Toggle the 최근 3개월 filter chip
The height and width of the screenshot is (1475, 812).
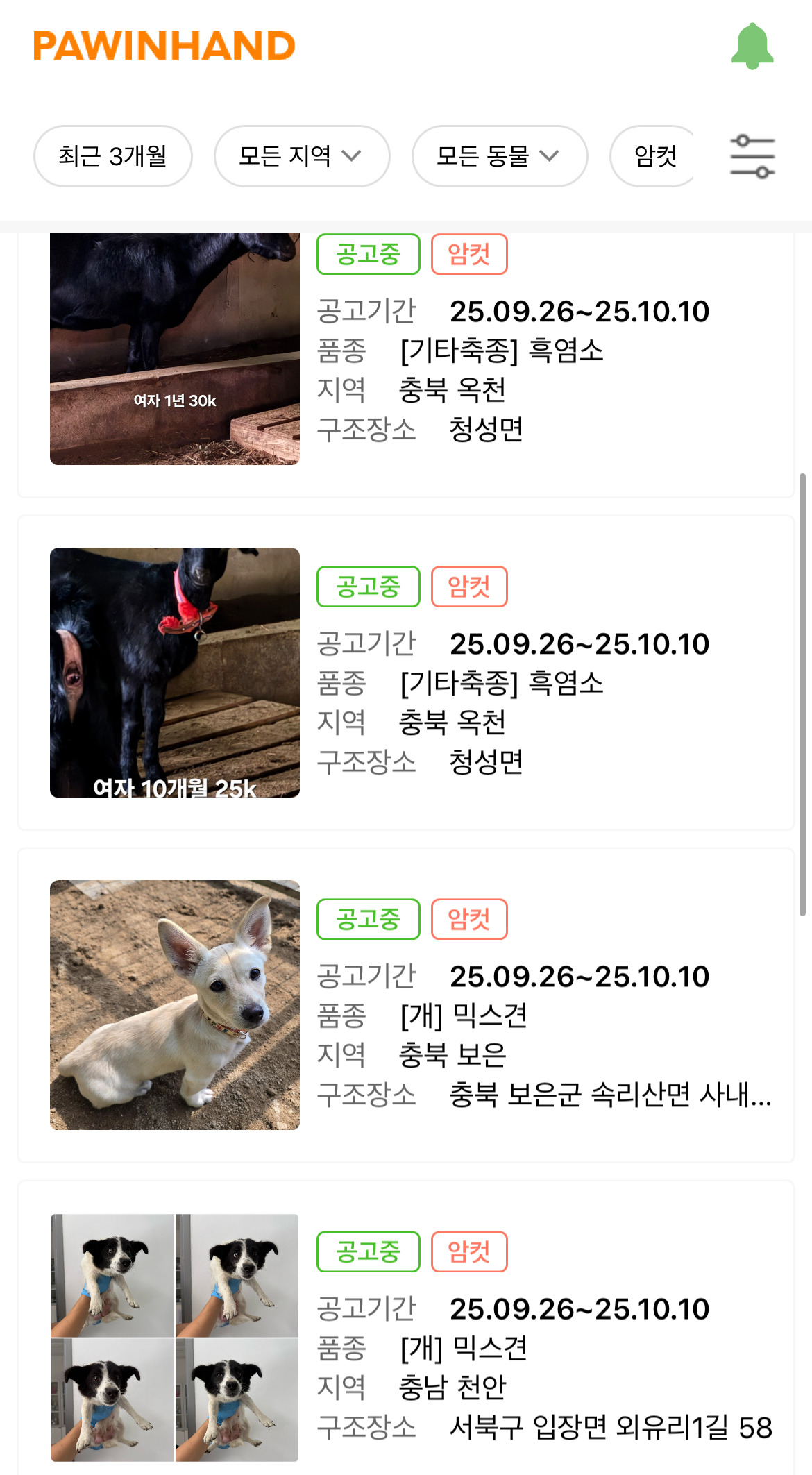113,156
